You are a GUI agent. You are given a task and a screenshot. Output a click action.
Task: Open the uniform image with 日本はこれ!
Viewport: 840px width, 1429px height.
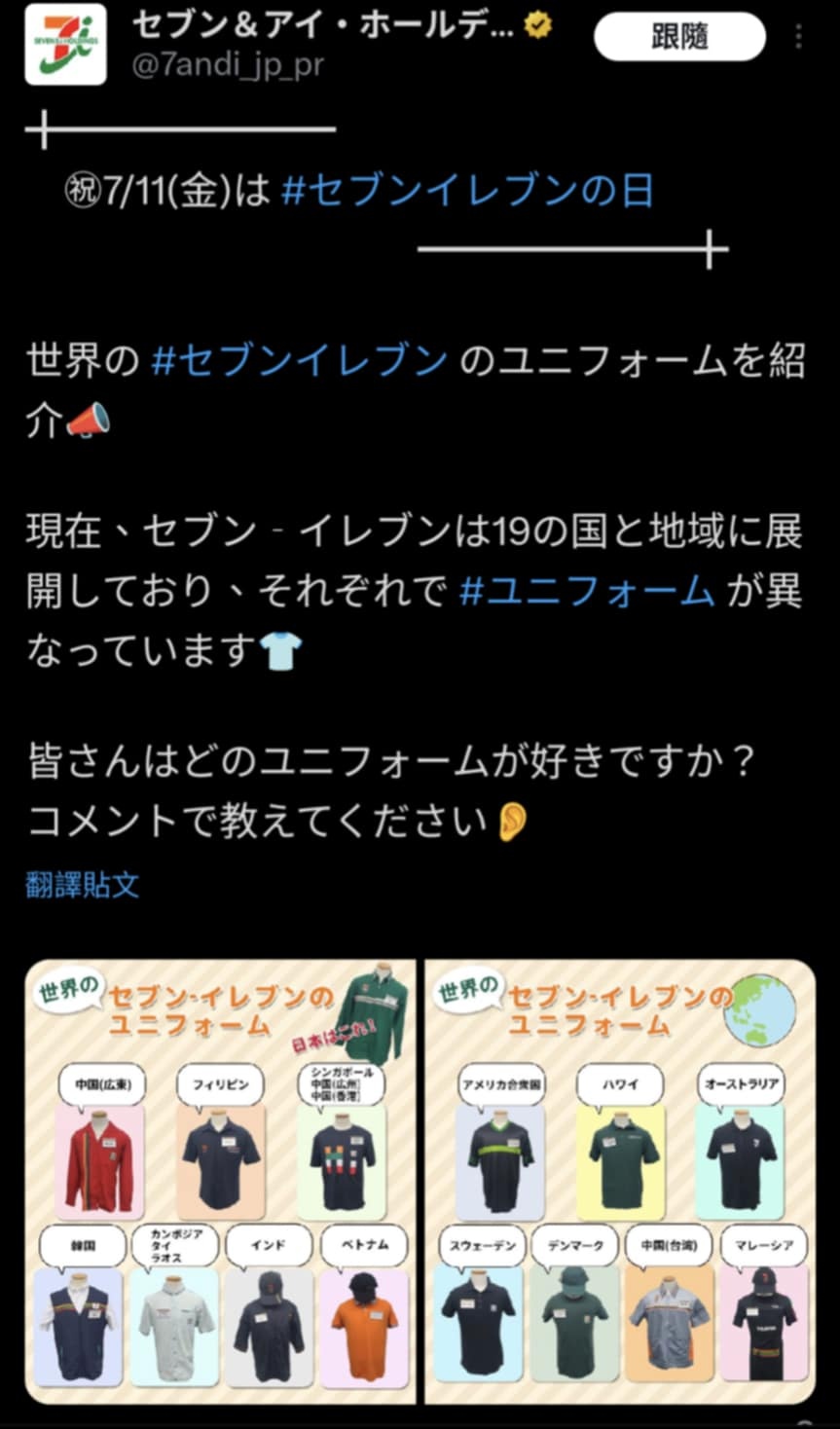[221, 1181]
